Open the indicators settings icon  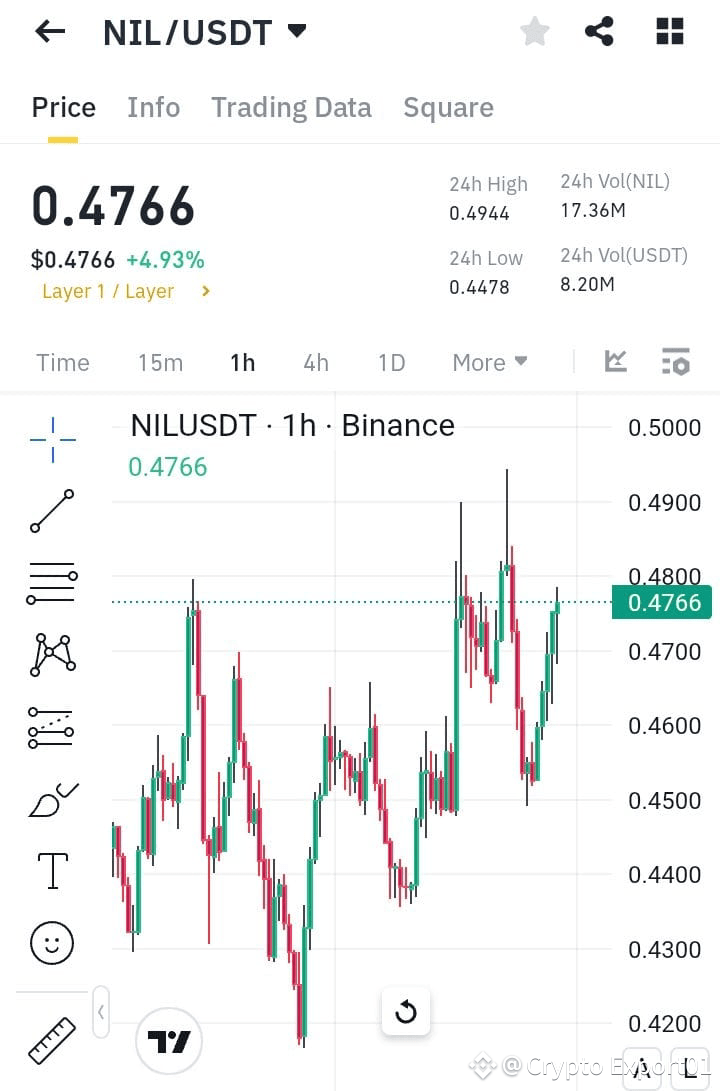point(676,360)
